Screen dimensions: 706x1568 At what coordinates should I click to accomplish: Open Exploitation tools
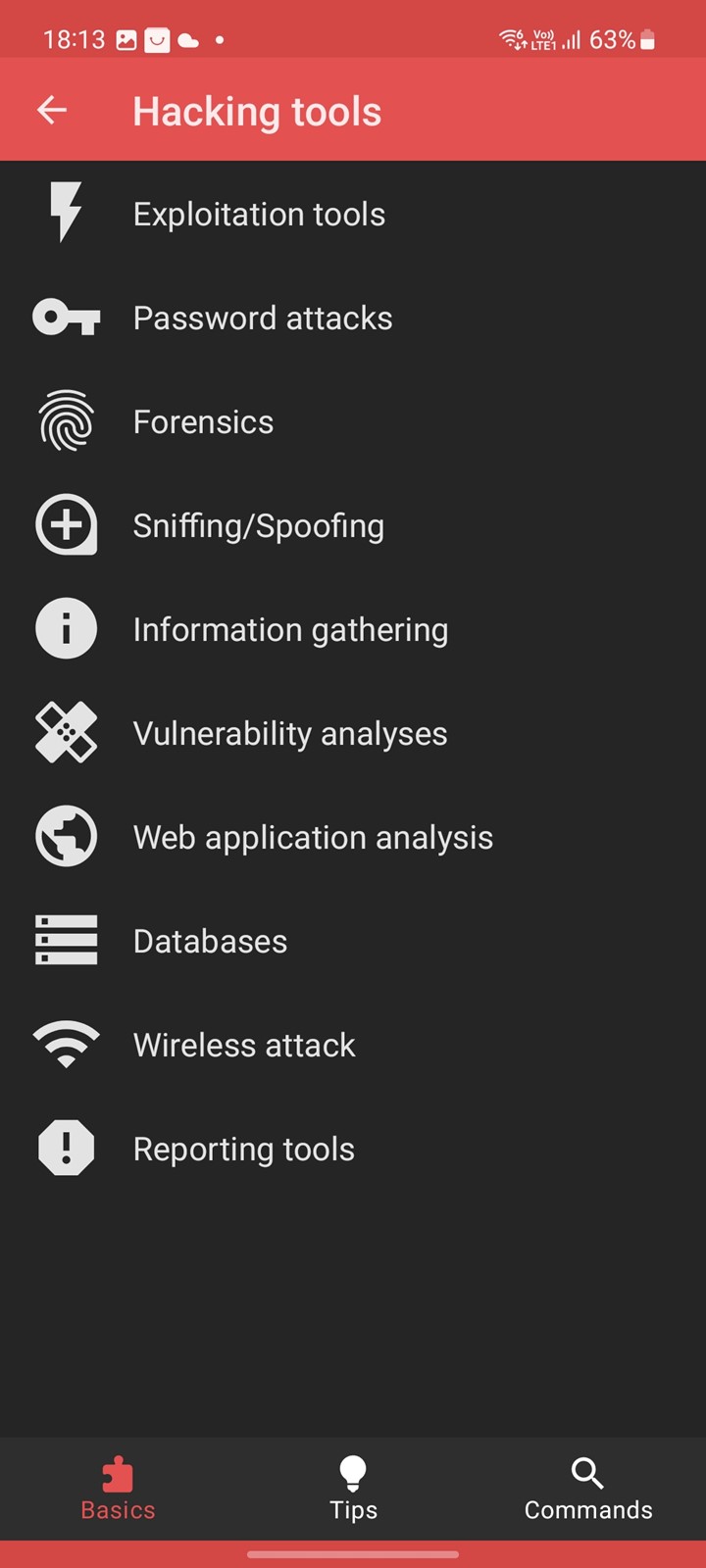tap(353, 214)
